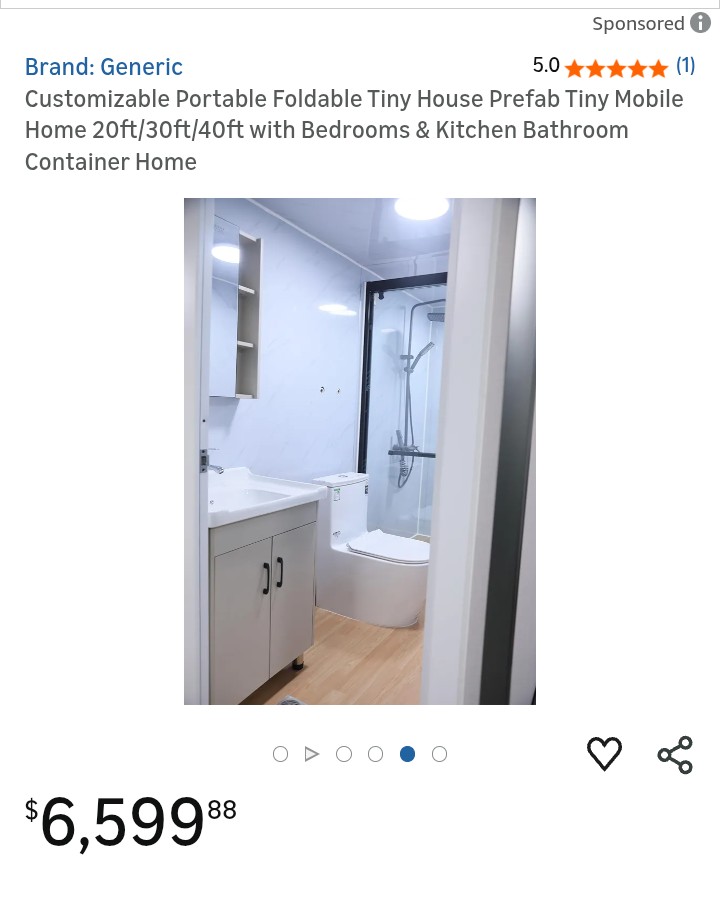720x901 pixels.
Task: Jump to the first image dot
Action: [280, 754]
